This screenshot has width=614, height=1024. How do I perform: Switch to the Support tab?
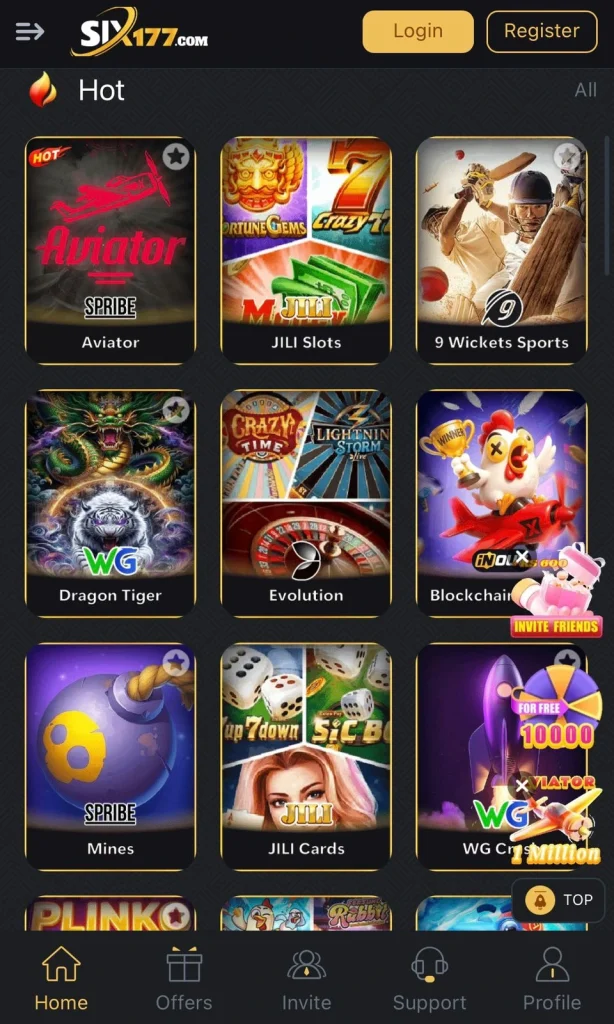(x=429, y=980)
